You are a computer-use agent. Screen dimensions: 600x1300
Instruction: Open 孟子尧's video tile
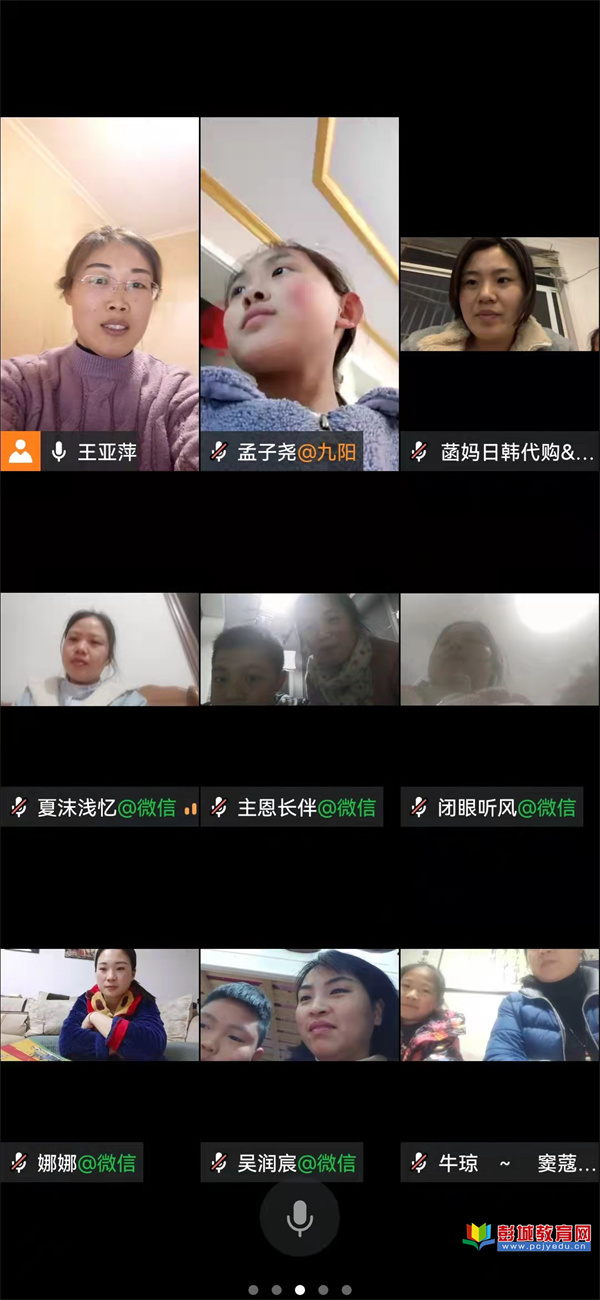click(299, 294)
